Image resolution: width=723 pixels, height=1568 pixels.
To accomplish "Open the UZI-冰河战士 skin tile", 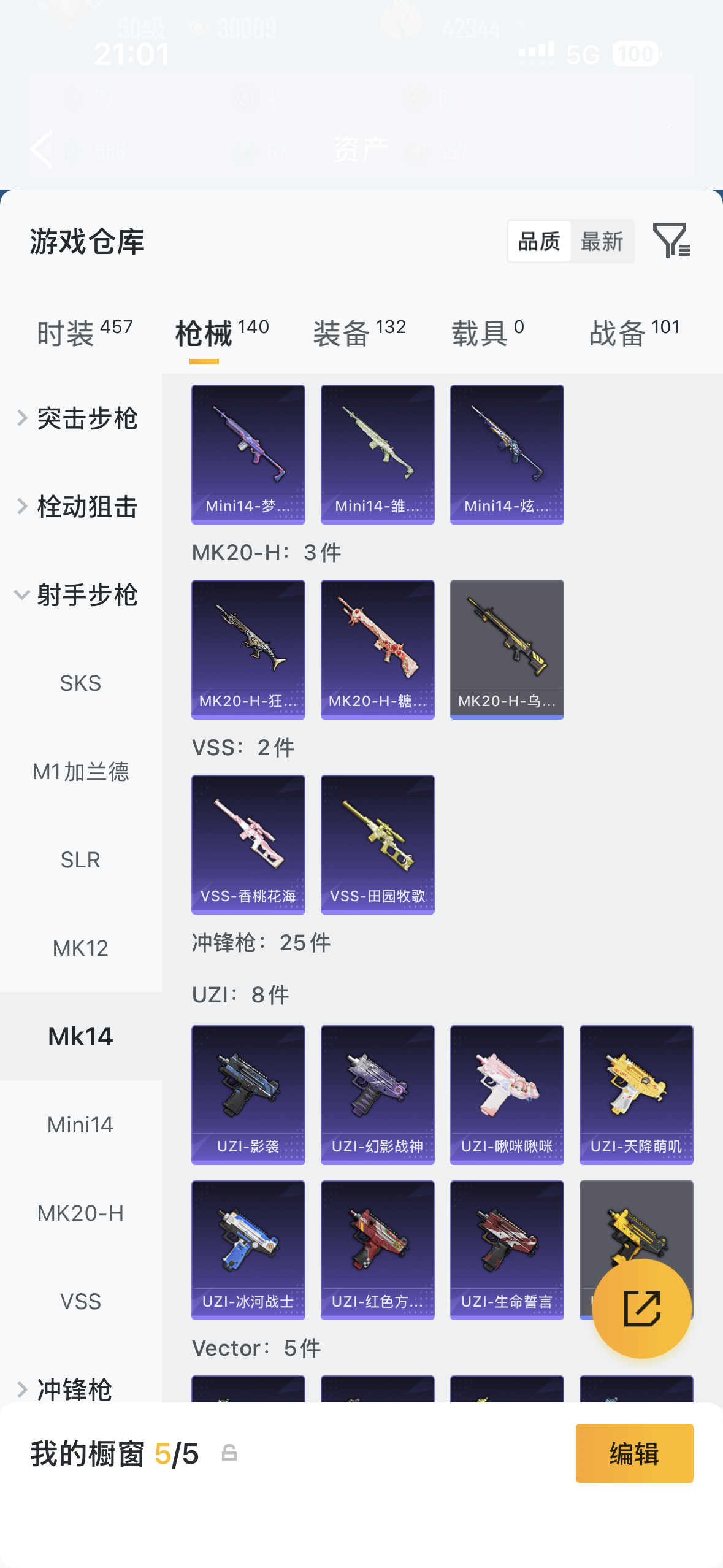I will click(248, 1250).
